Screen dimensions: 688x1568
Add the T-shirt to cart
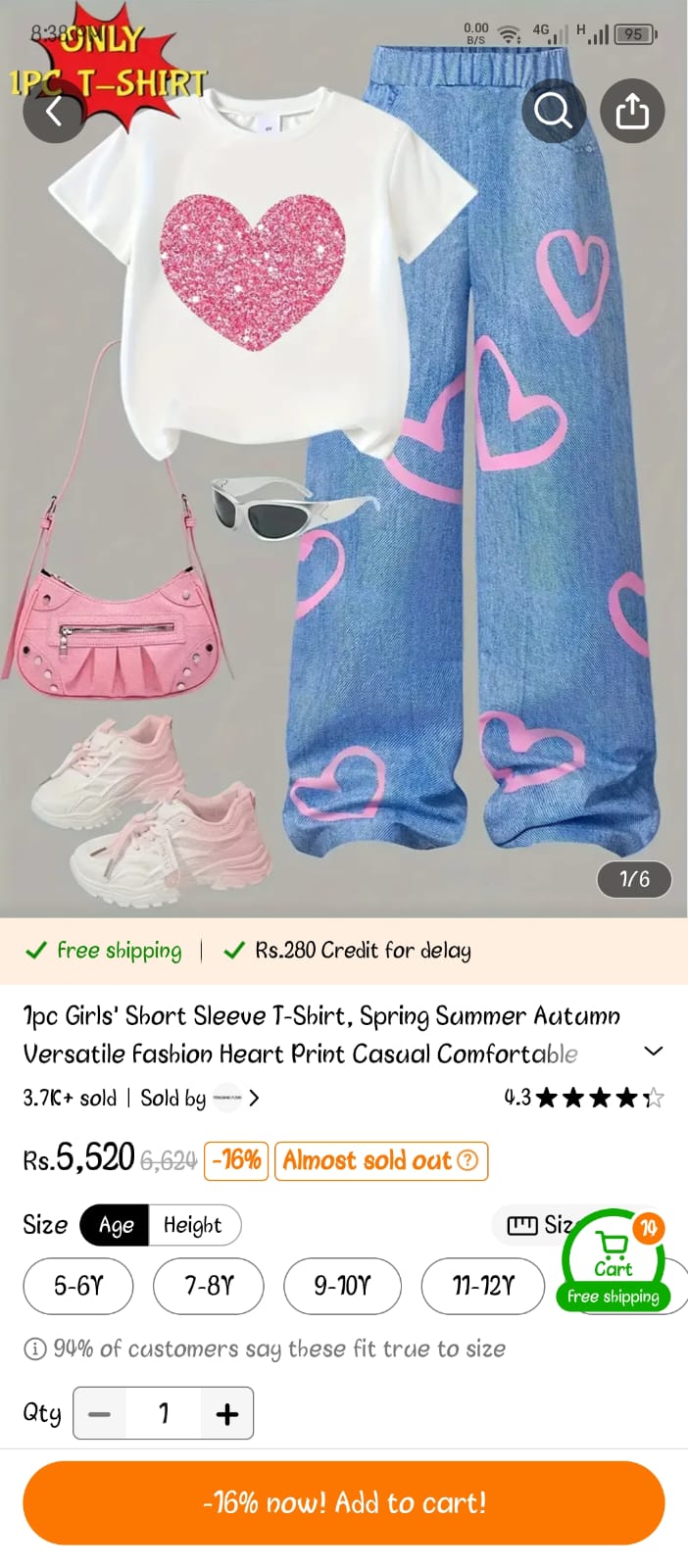(344, 1502)
